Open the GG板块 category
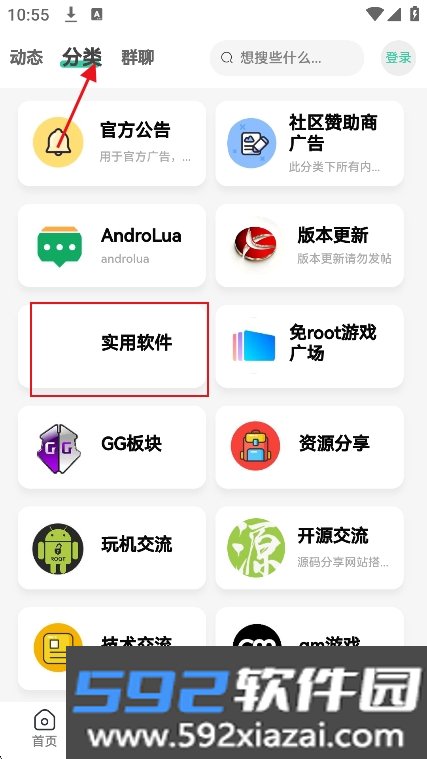 (x=112, y=447)
